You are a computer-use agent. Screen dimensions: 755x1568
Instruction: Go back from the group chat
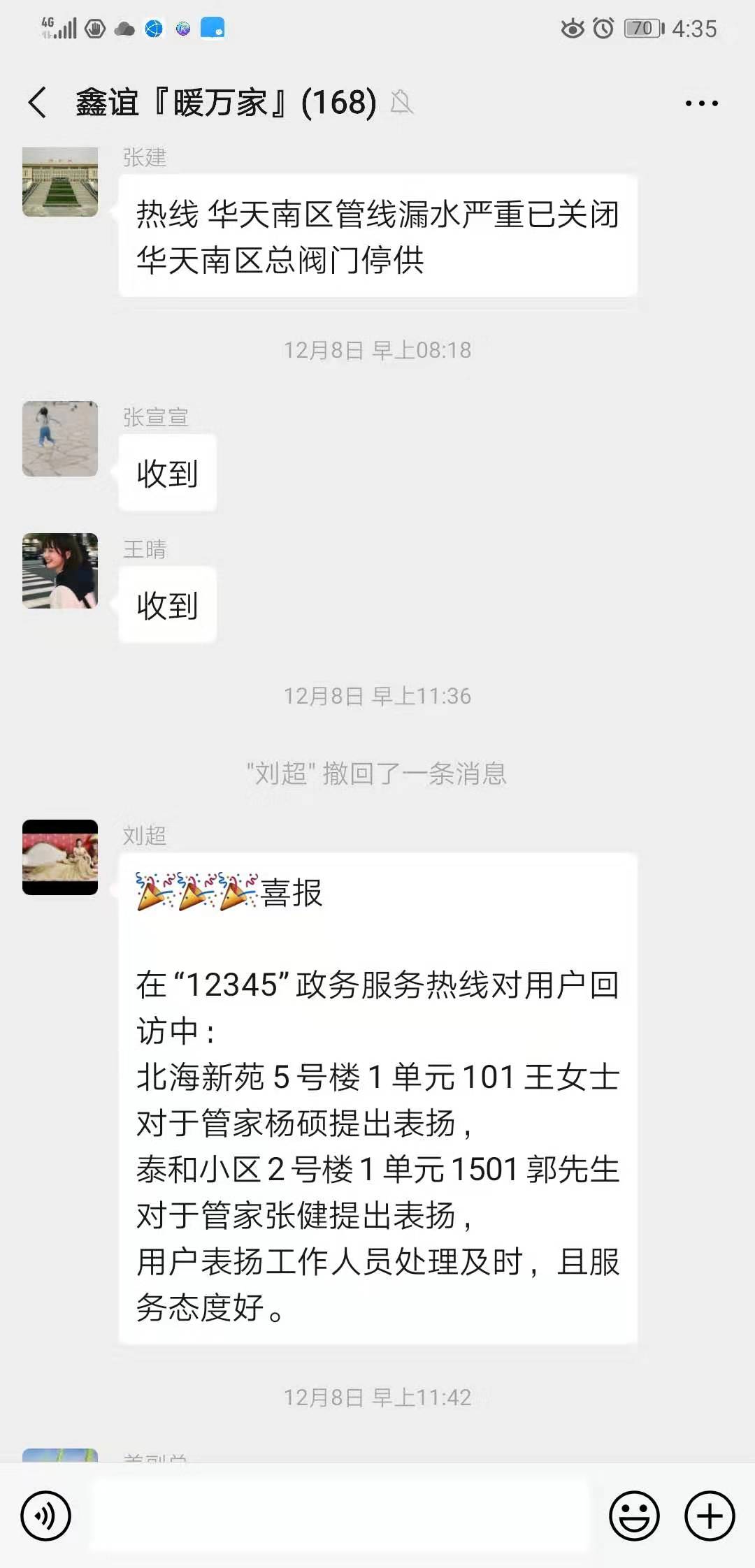[38, 103]
